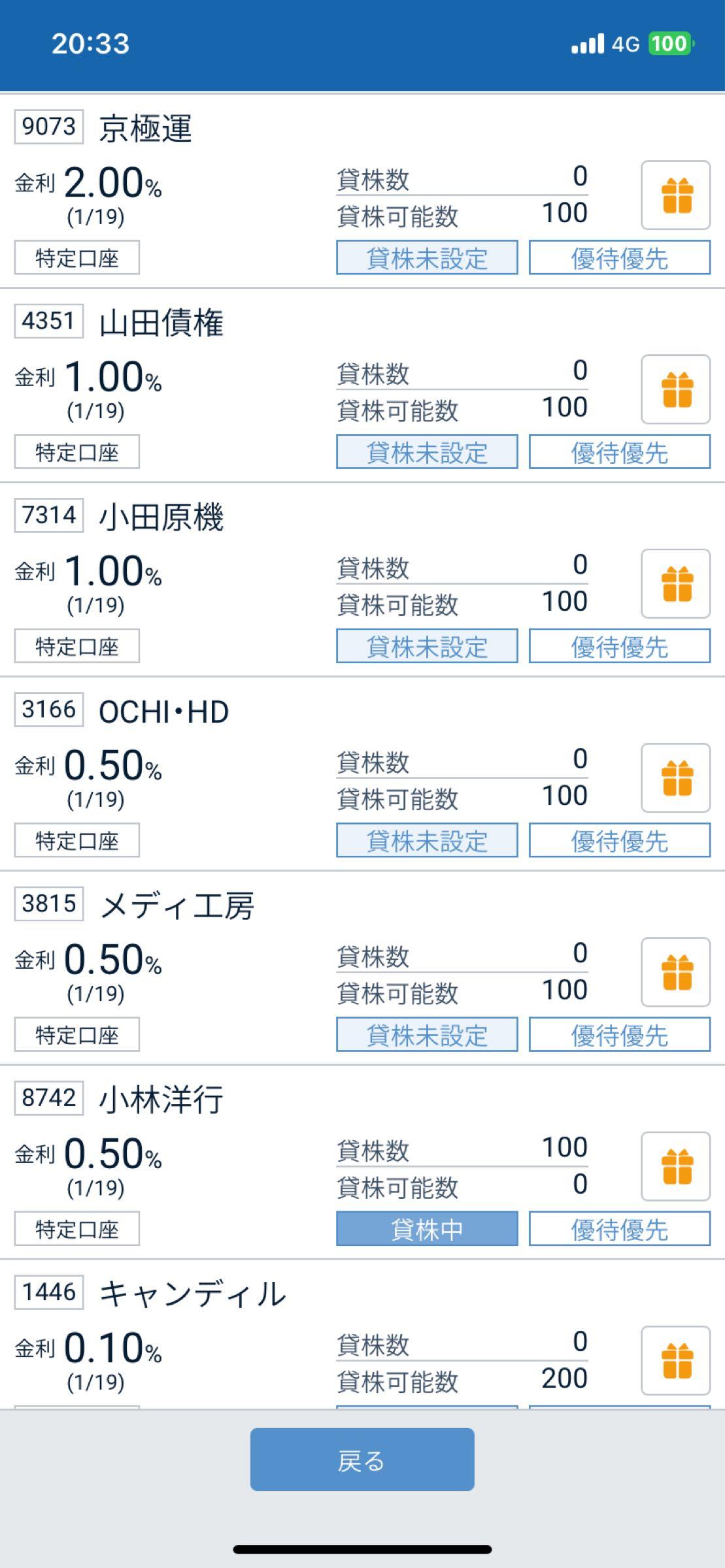Enable 優待優先 for OCHI・HD
Screen dimensions: 725x1568
(618, 840)
